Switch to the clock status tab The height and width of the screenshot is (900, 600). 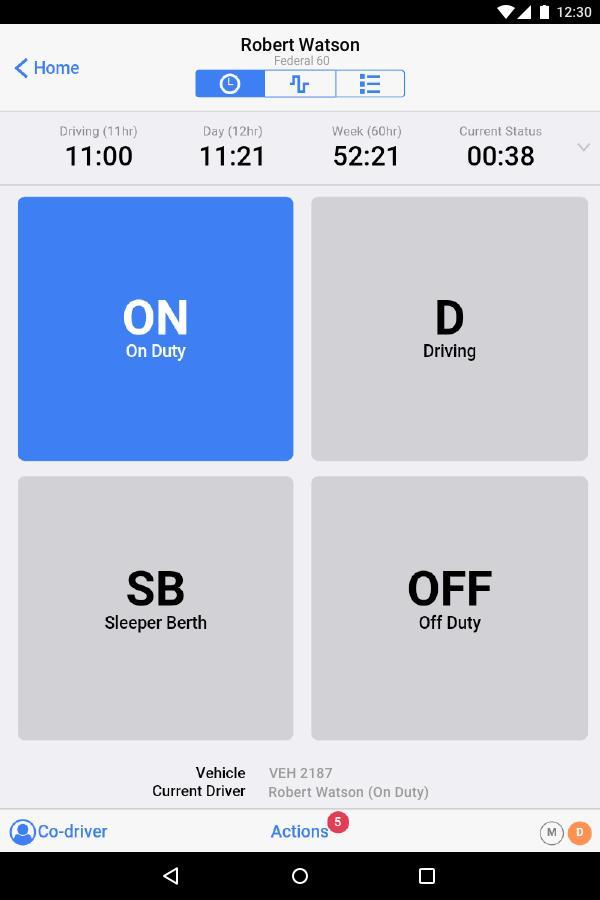click(230, 84)
